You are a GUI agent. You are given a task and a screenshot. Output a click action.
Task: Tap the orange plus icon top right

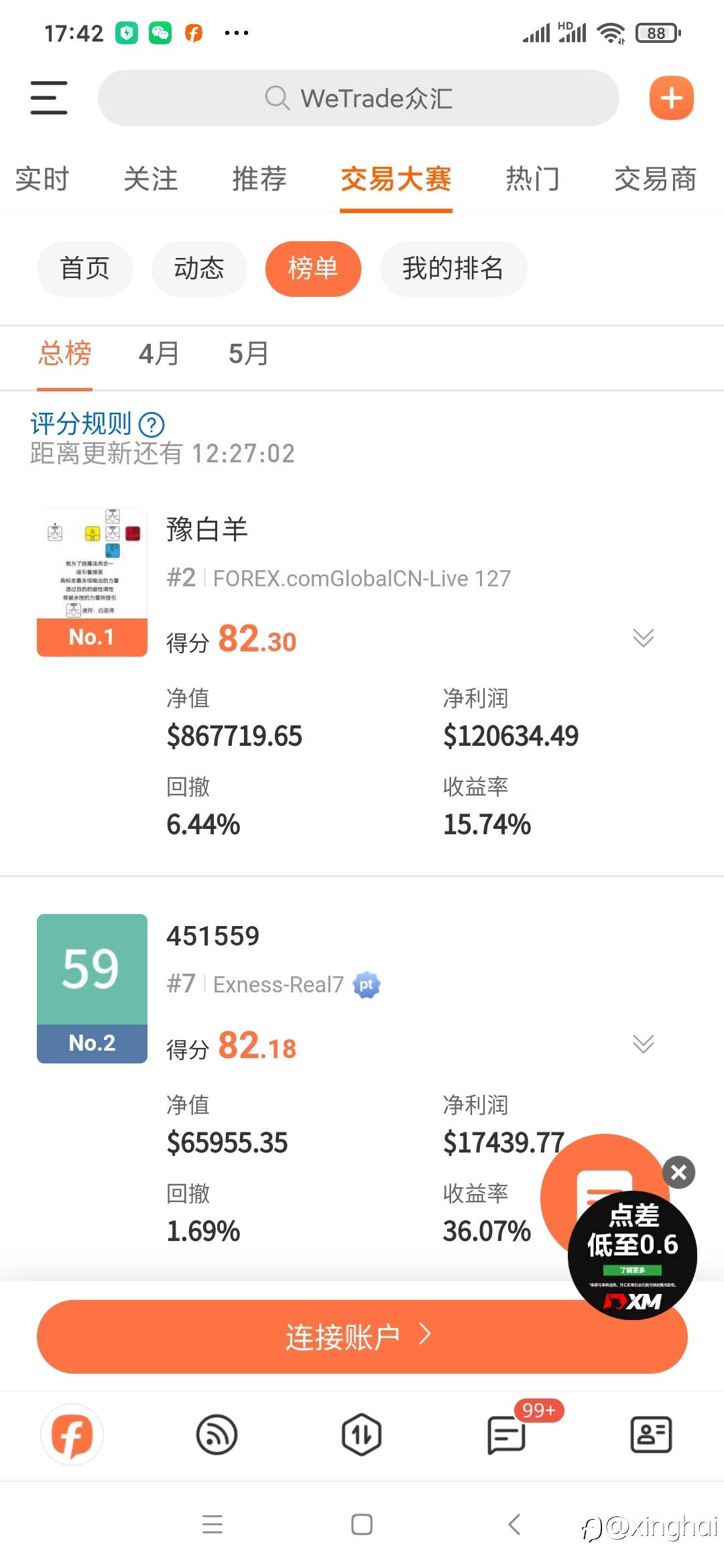pyautogui.click(x=670, y=97)
